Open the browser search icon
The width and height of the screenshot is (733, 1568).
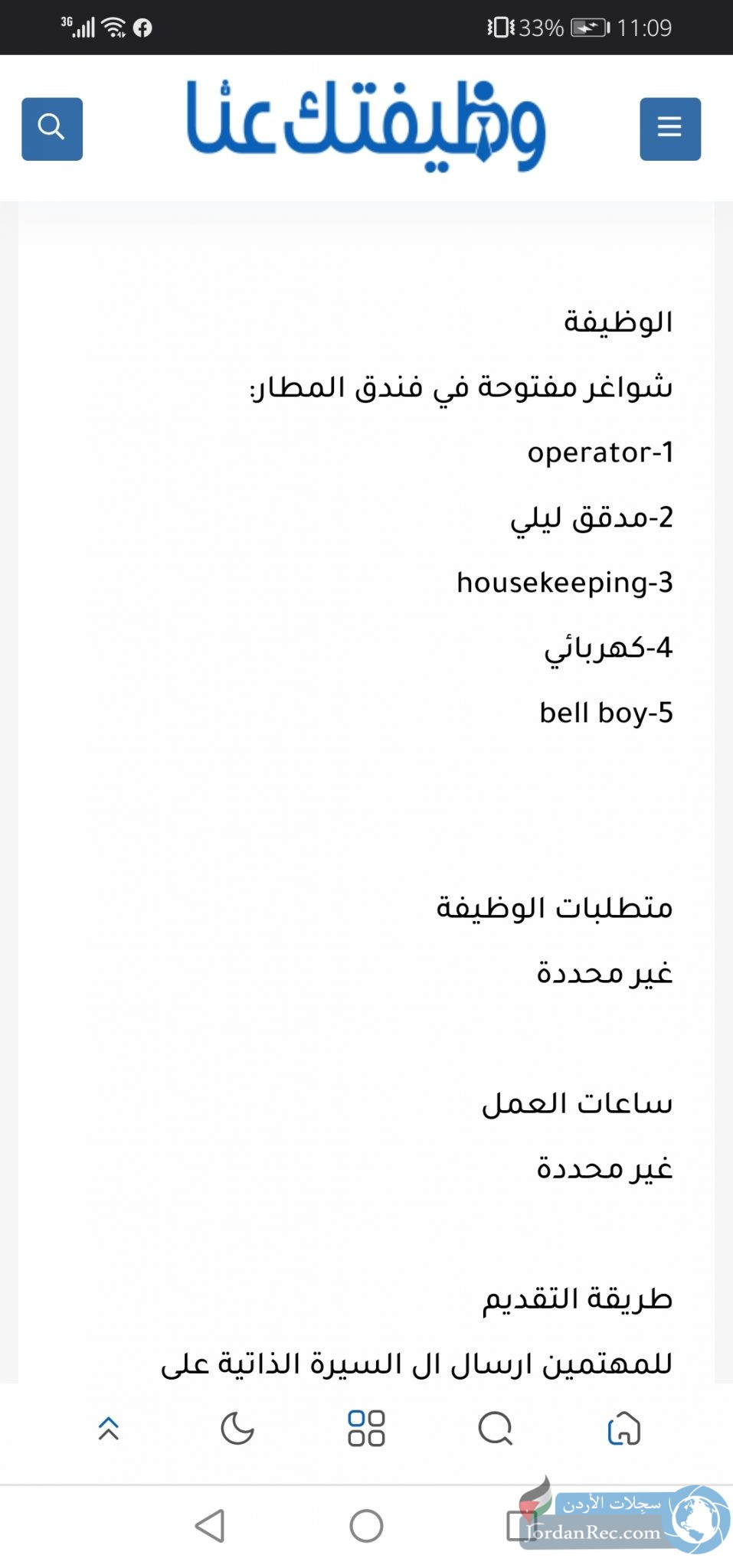coord(495,1428)
